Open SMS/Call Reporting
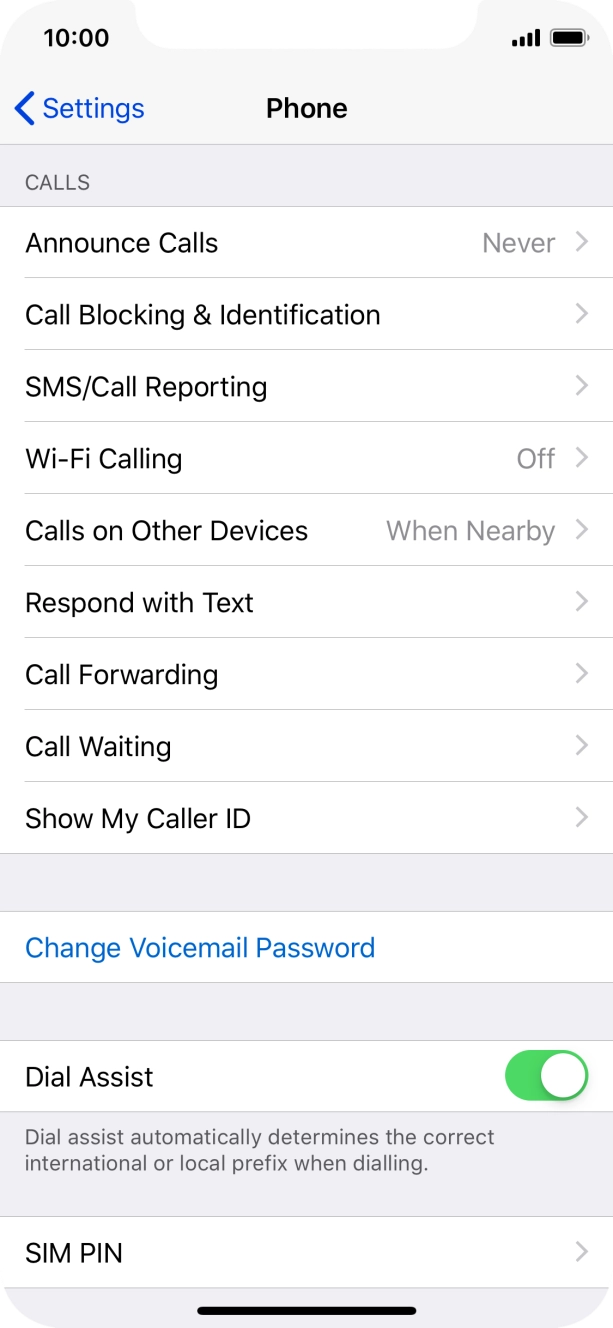Screen dimensions: 613x1328 click(306, 387)
